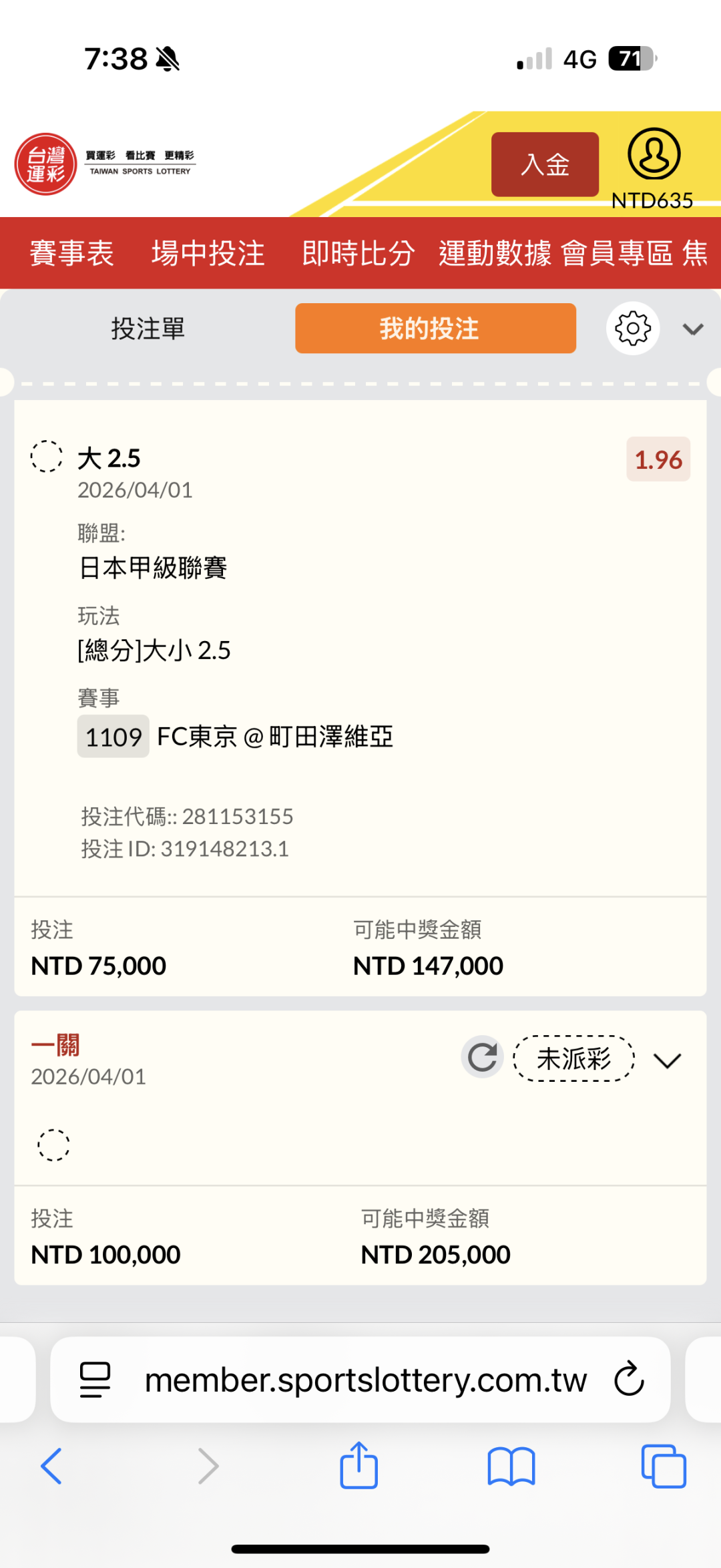Open the member account profile icon
The image size is (721, 1568).
coord(654,154)
